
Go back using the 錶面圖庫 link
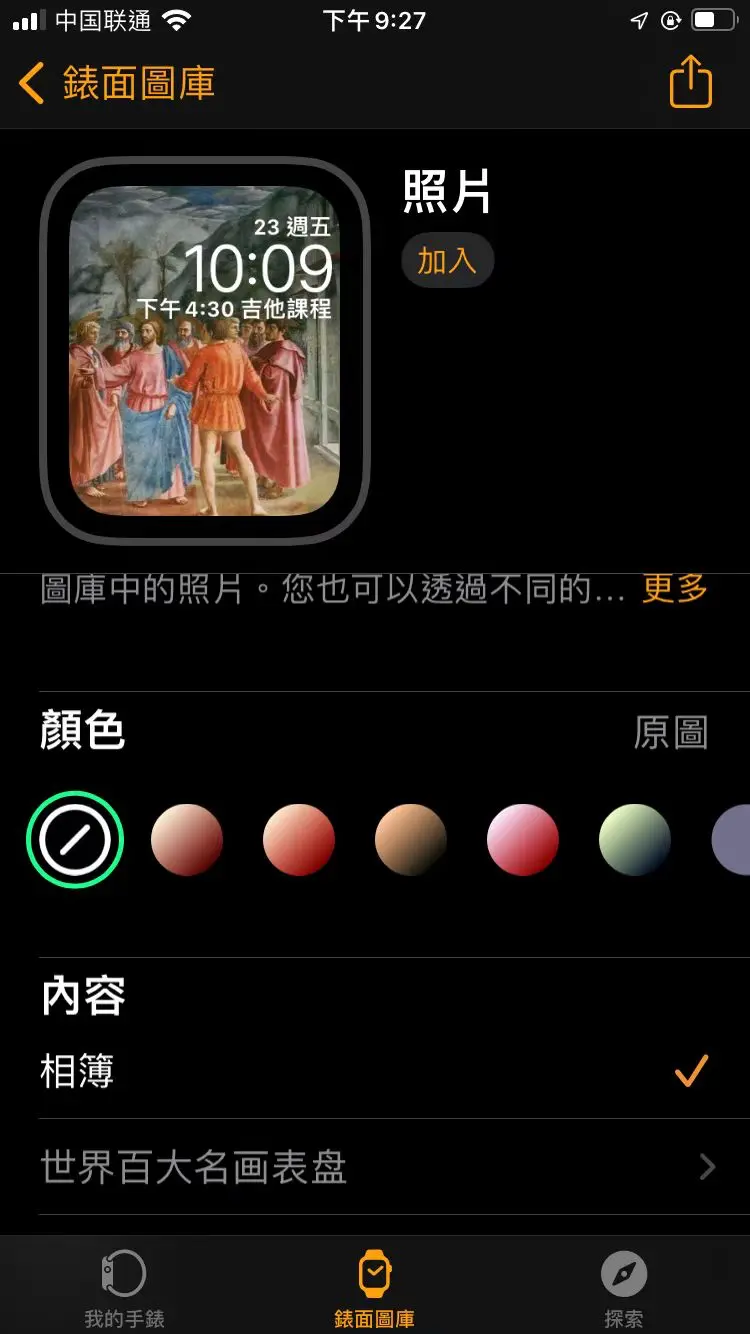[x=115, y=85]
